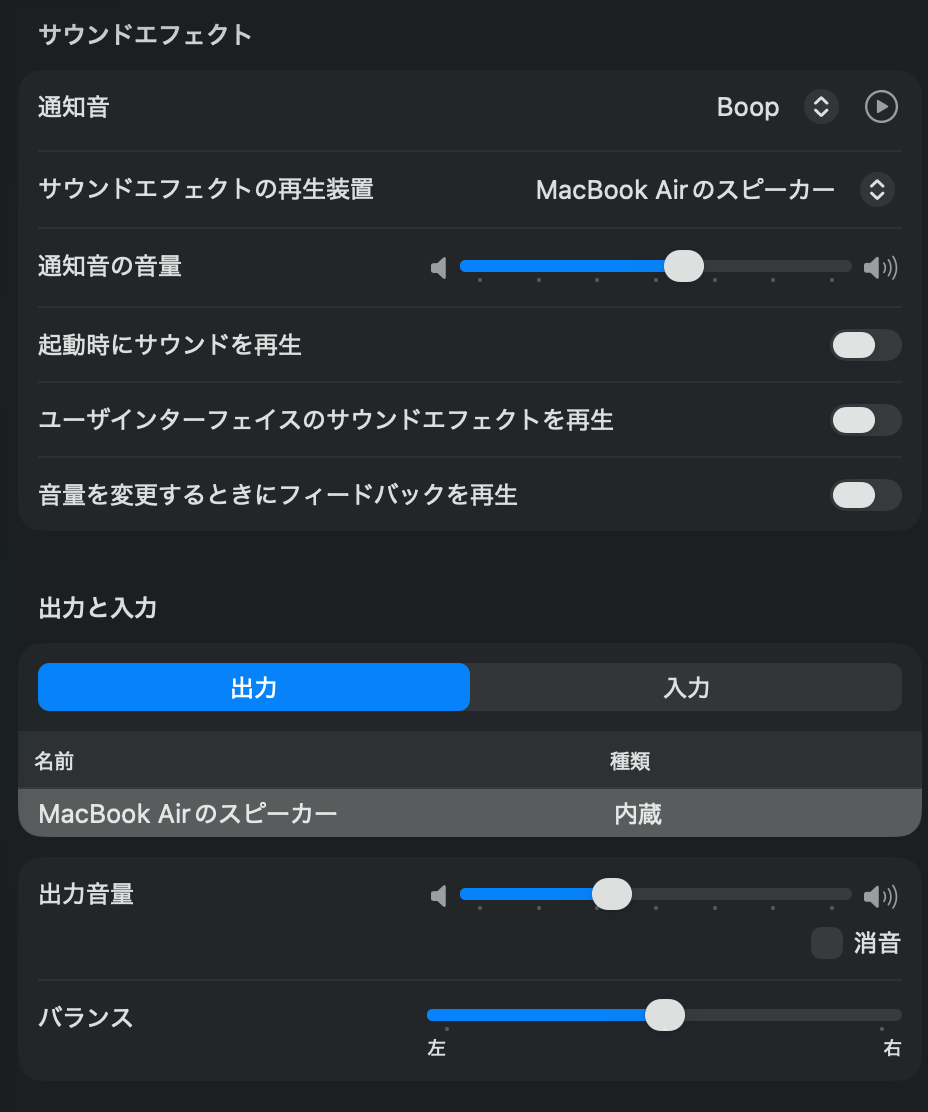Image resolution: width=928 pixels, height=1112 pixels.
Task: Turn on 音量を変更するときにフィードバックを再生
Action: click(865, 495)
